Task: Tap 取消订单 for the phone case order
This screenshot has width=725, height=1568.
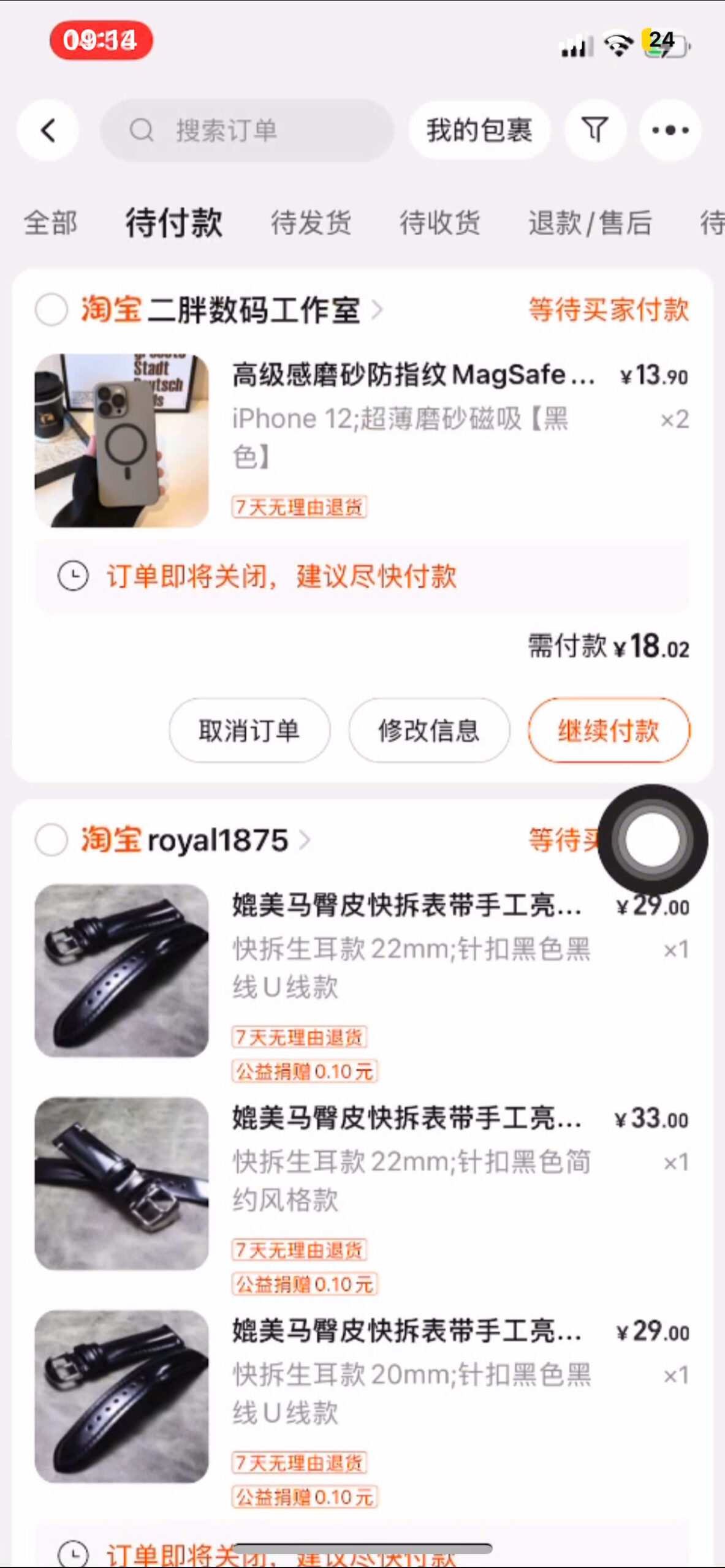Action: (249, 730)
